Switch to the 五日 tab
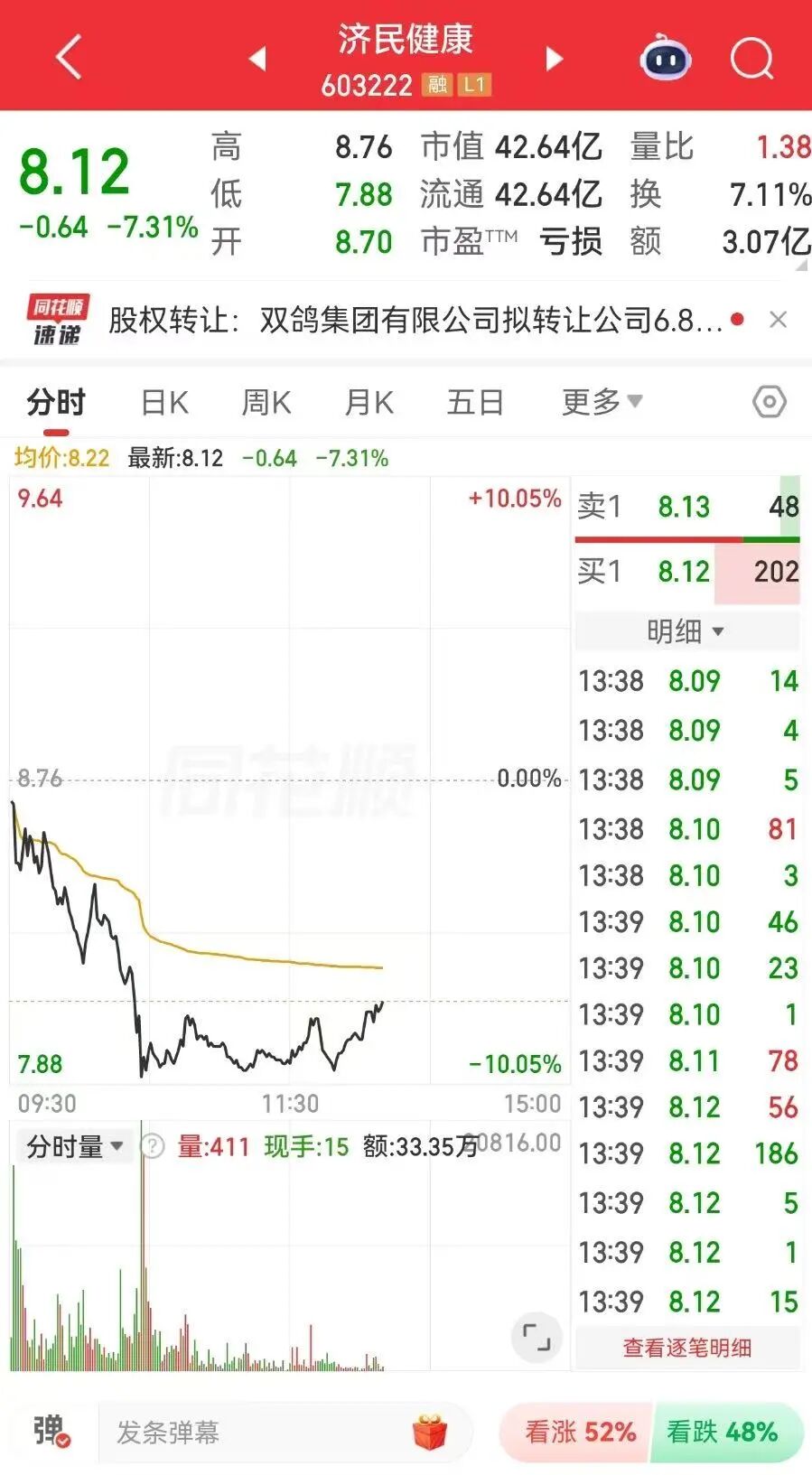This screenshot has height=1475, width=812. coord(475,402)
